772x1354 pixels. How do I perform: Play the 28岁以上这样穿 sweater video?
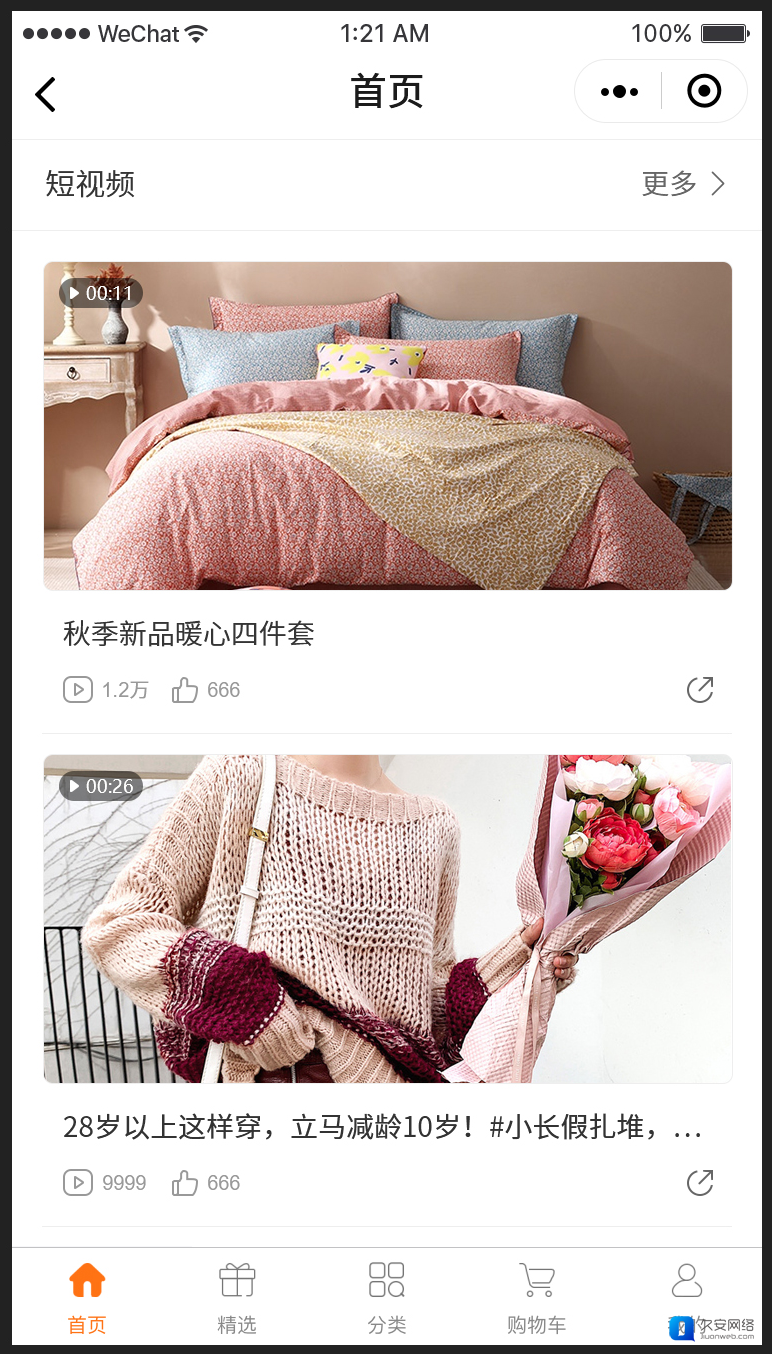[388, 918]
